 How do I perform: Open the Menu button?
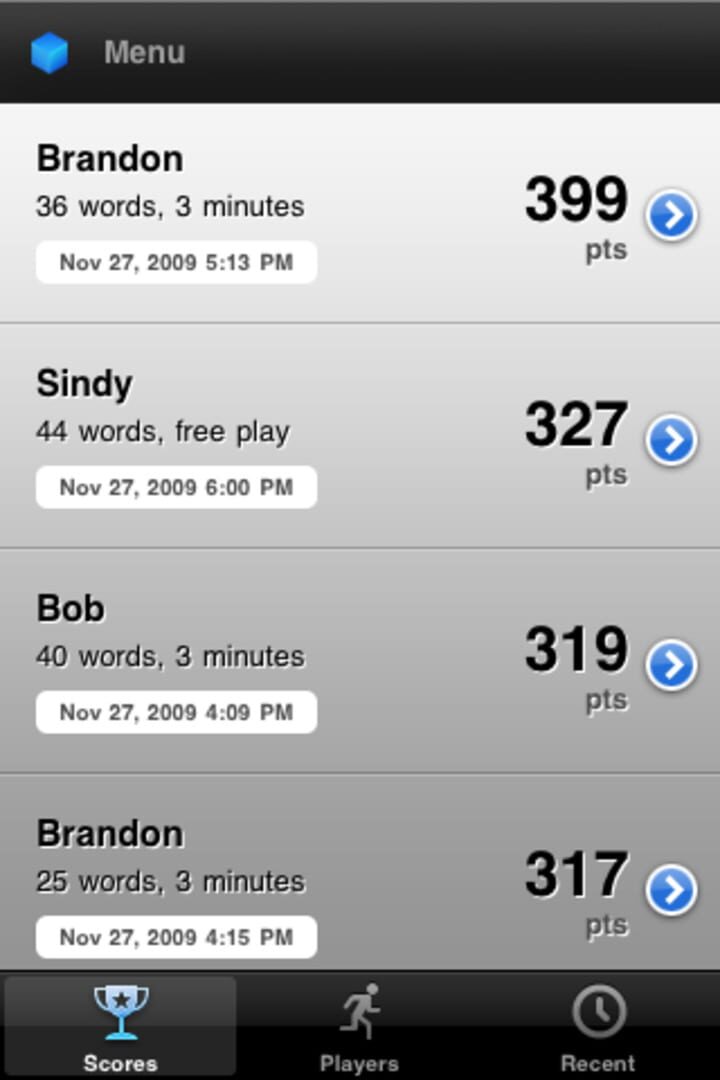pos(110,52)
